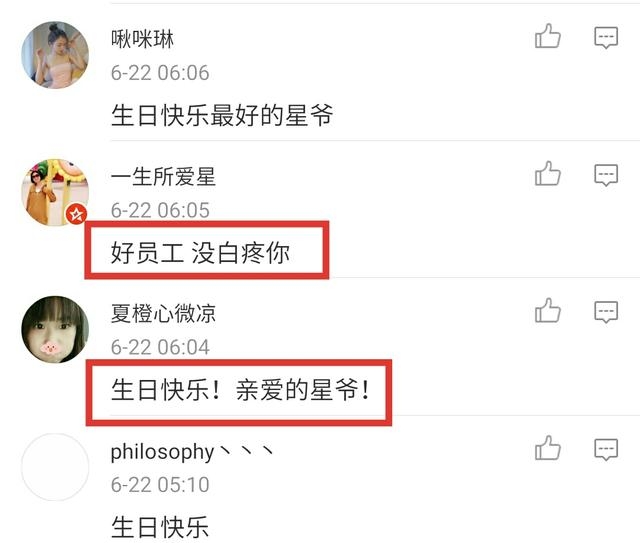View the profile of username 一生所爱星

(x=163, y=177)
